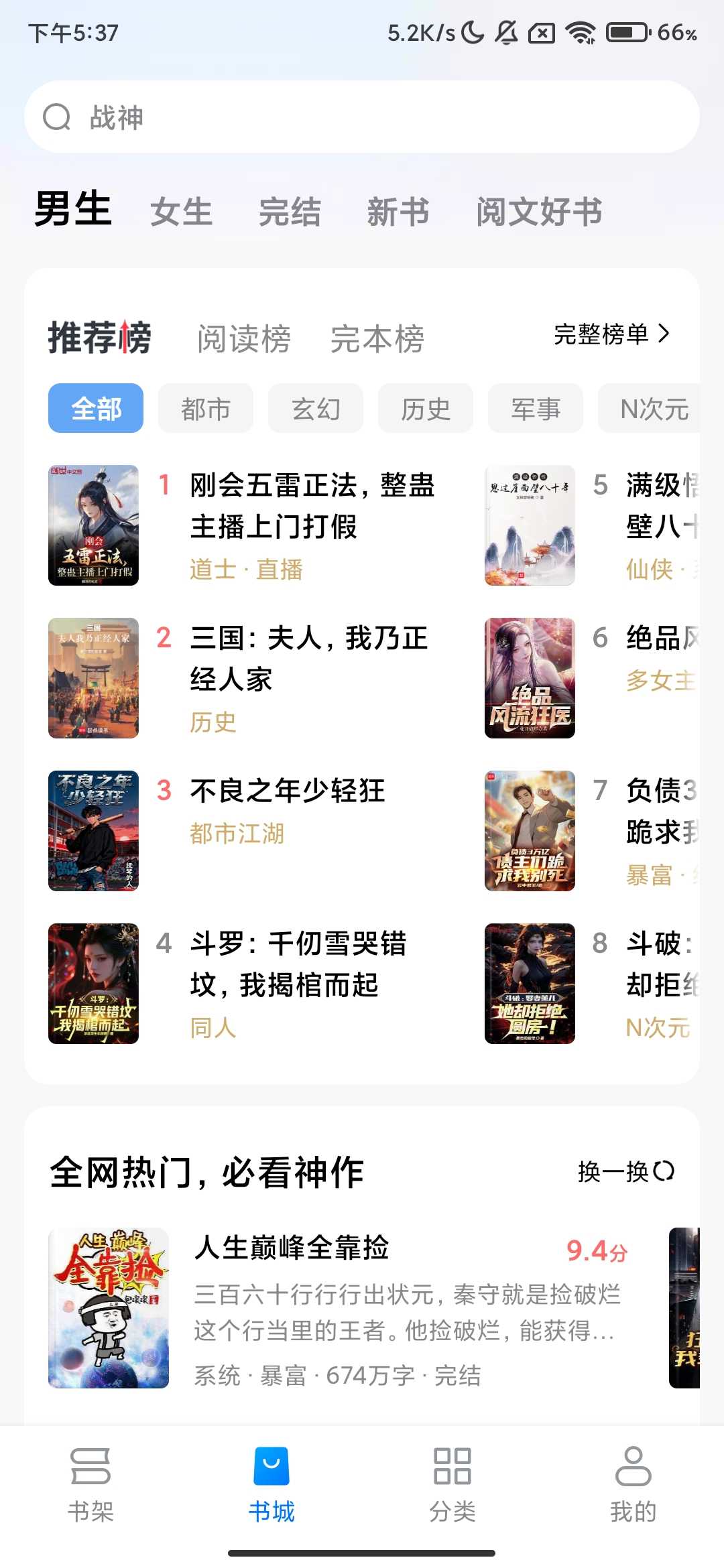The height and width of the screenshot is (1568, 724).
Task: Open book 斗罗:千仞雪哭错坟,我揭棺而起
Action: (298, 964)
